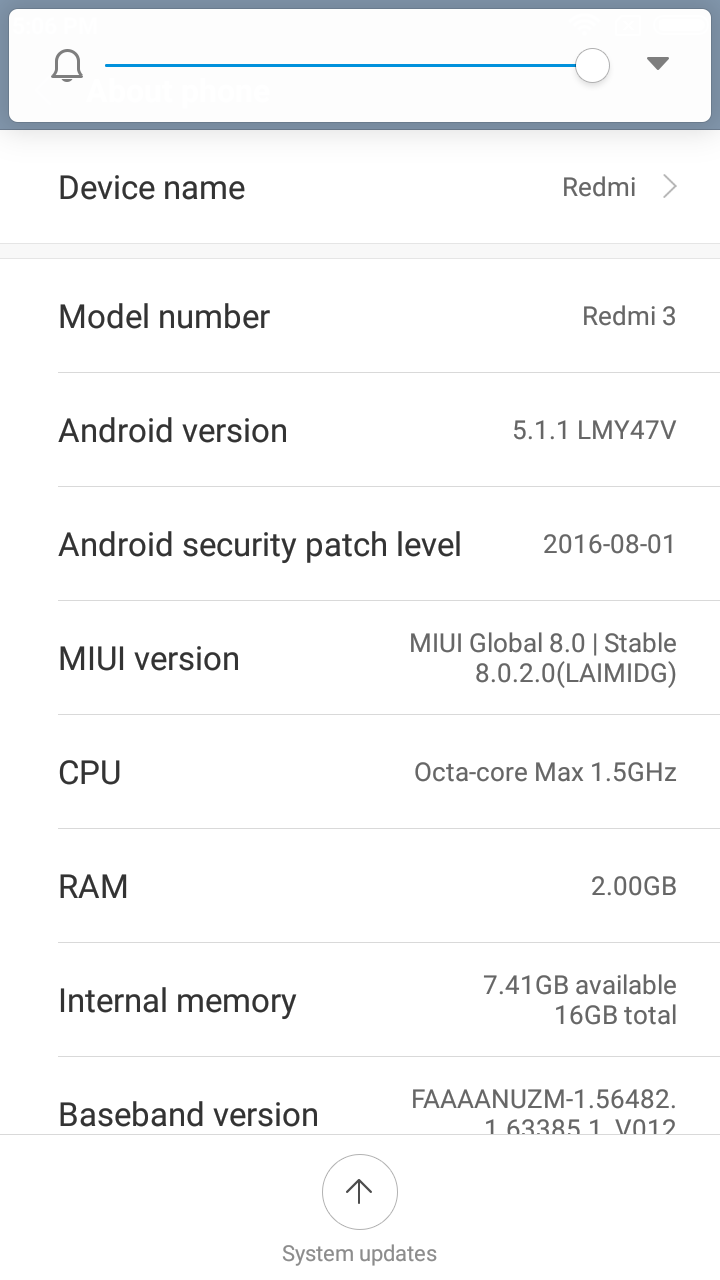Tap the ringer volume slider track
Viewport: 720px width, 1280px height.
pyautogui.click(x=340, y=66)
